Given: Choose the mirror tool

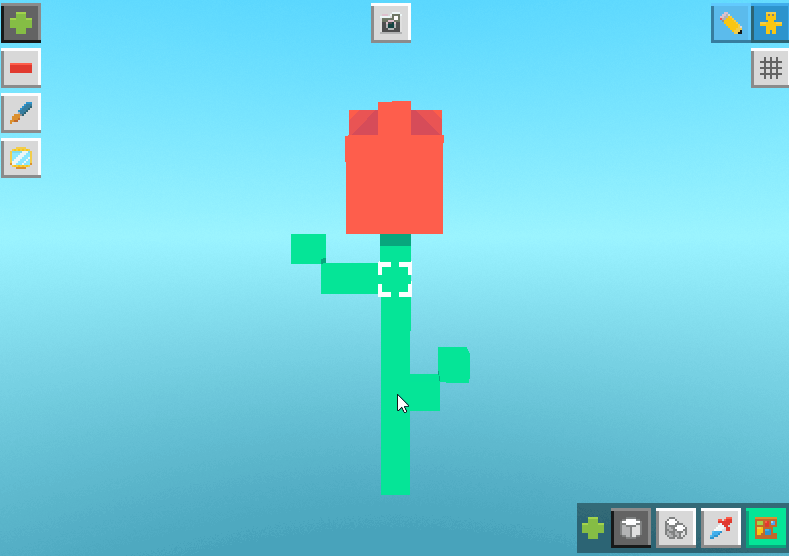Looking at the screenshot, I should pyautogui.click(x=21, y=158).
